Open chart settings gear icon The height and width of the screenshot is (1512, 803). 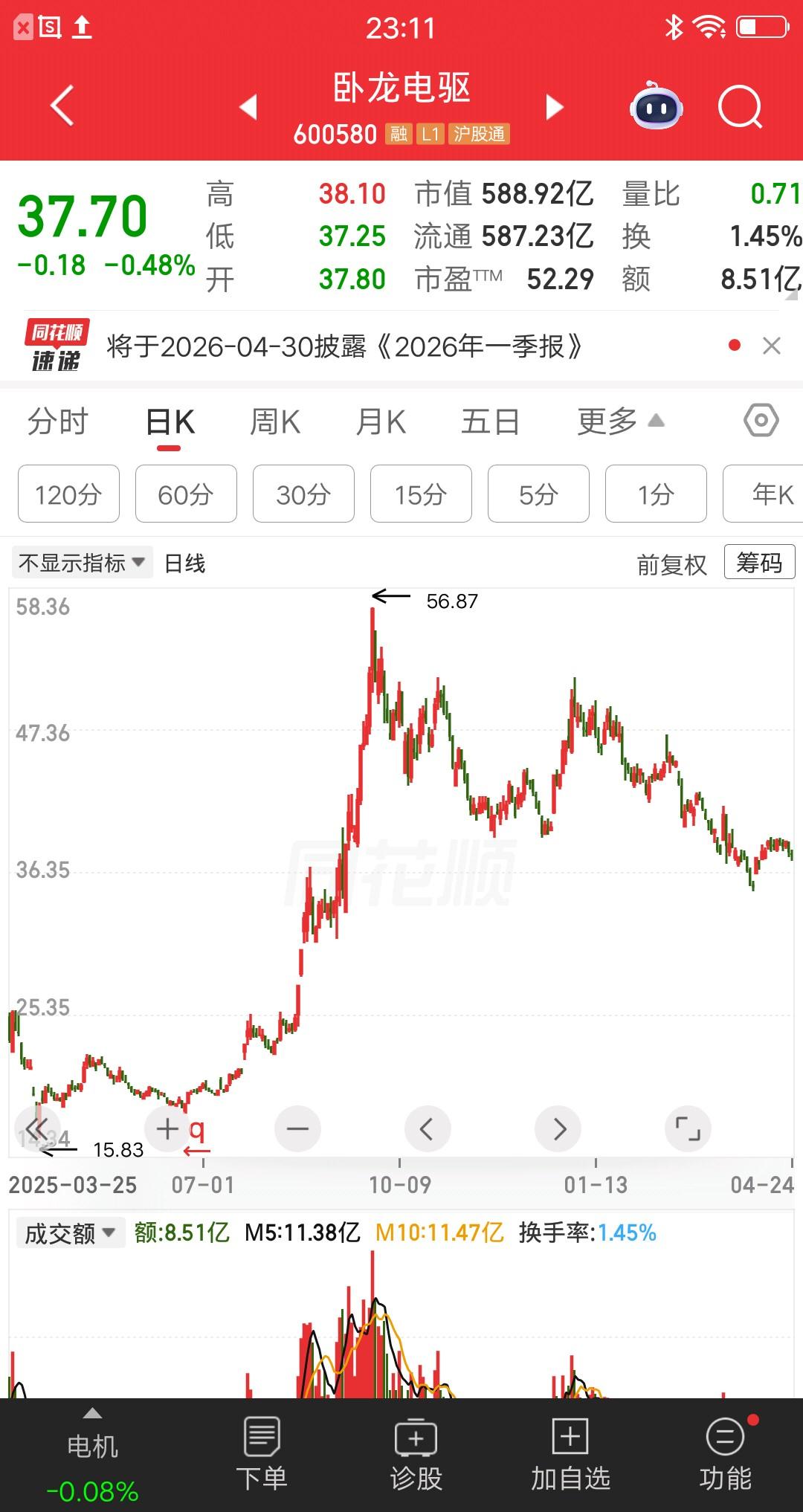761,421
